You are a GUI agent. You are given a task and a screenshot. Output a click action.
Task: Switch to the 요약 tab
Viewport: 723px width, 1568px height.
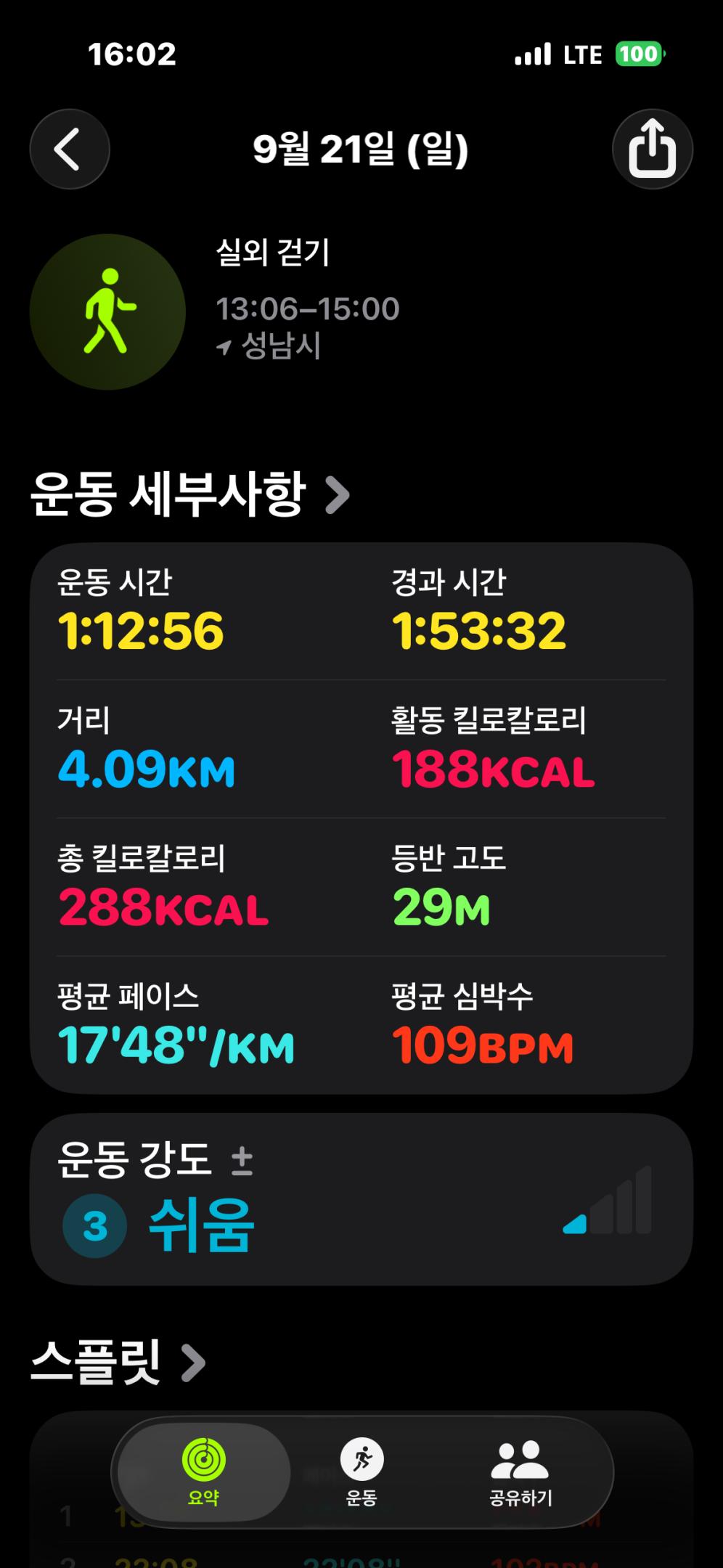tap(204, 1472)
